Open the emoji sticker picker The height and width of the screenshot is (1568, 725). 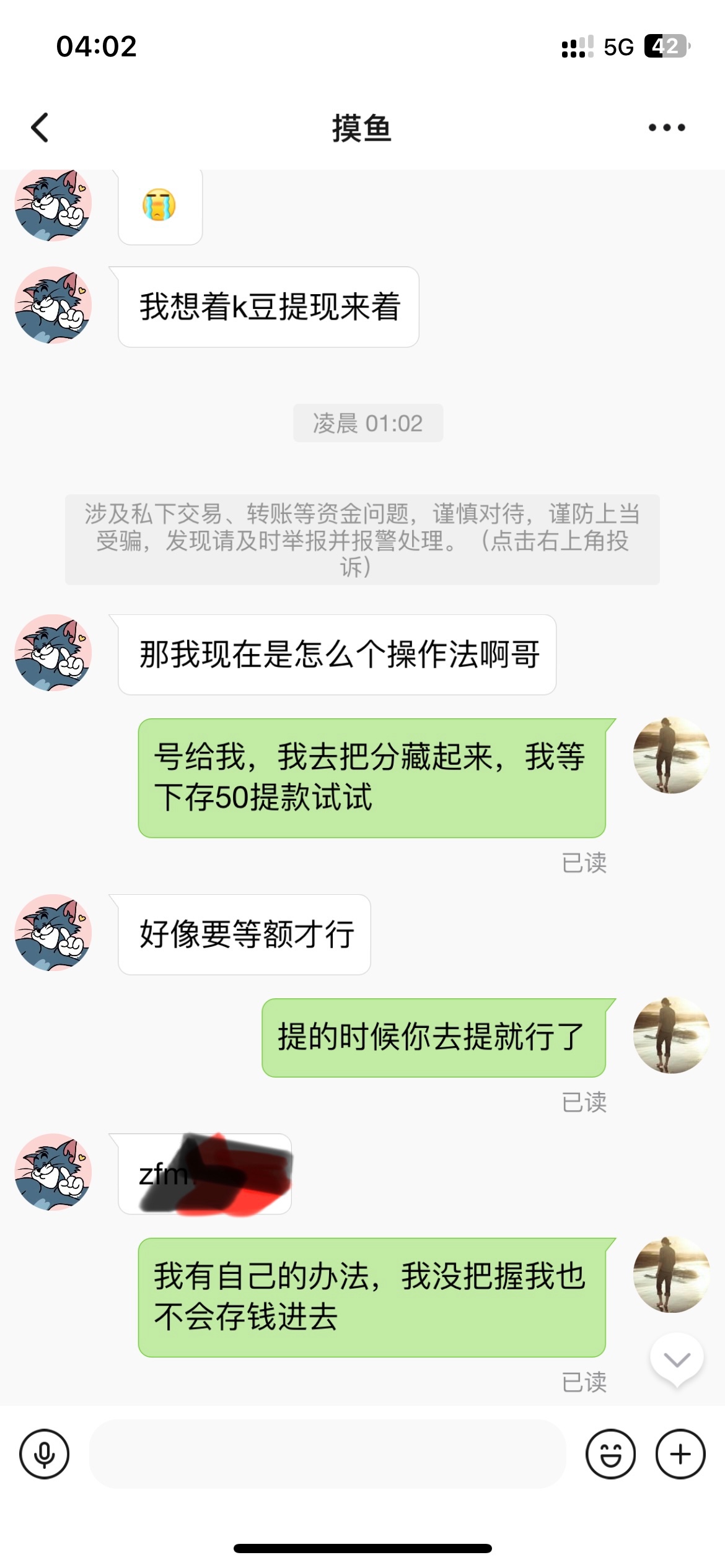point(610,1453)
